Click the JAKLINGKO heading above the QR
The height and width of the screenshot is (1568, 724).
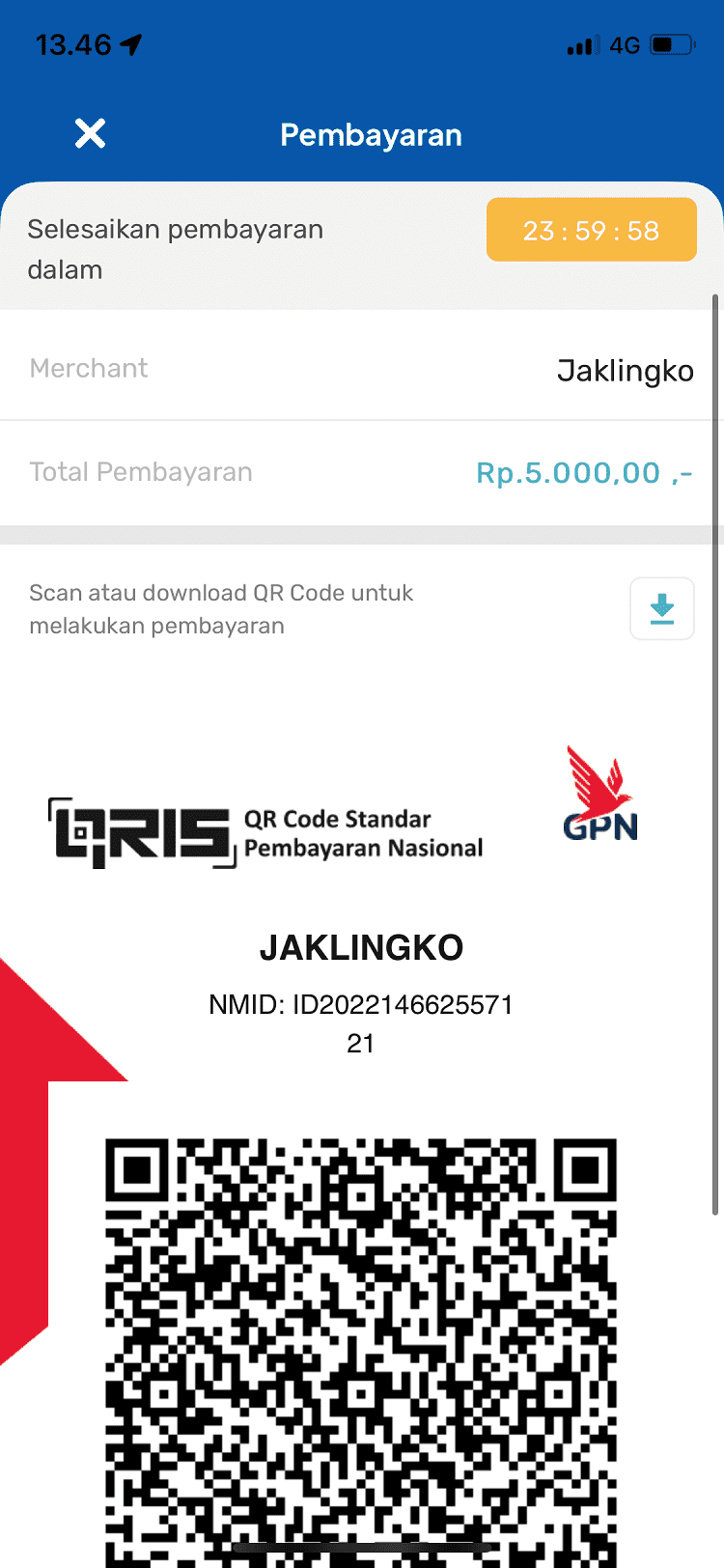point(361,947)
